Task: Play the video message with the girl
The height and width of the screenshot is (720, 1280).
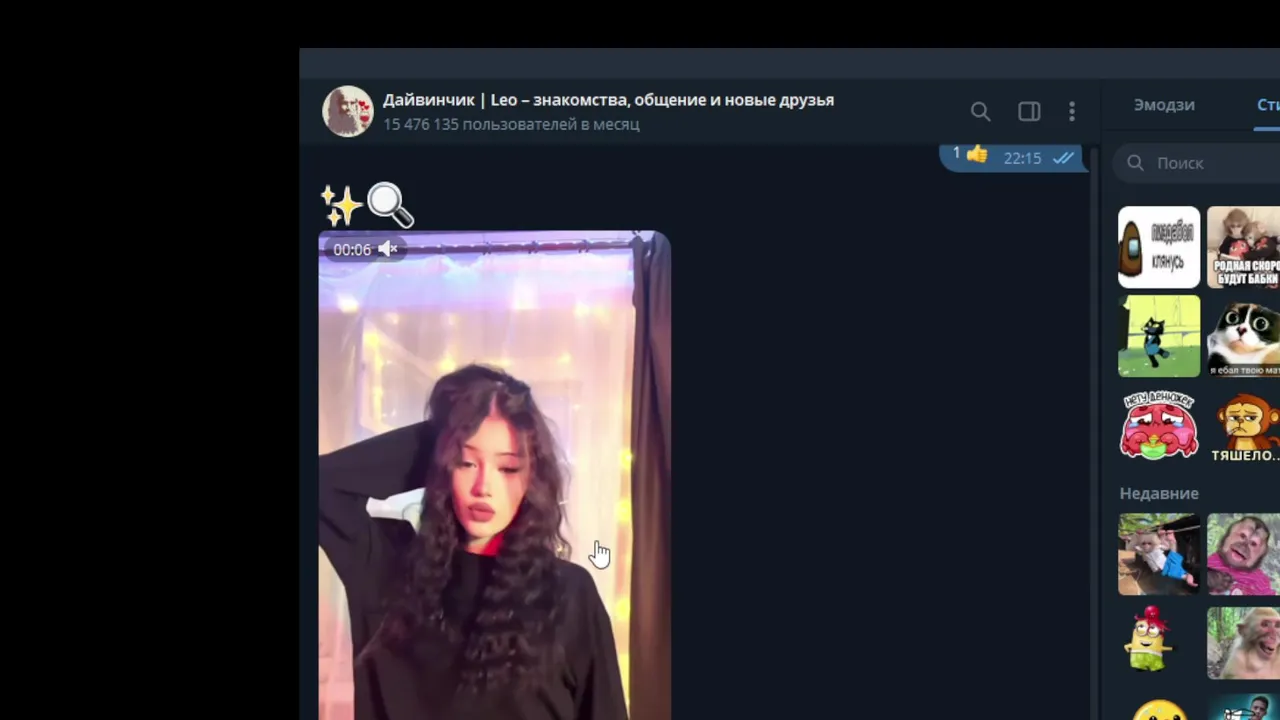Action: (494, 480)
